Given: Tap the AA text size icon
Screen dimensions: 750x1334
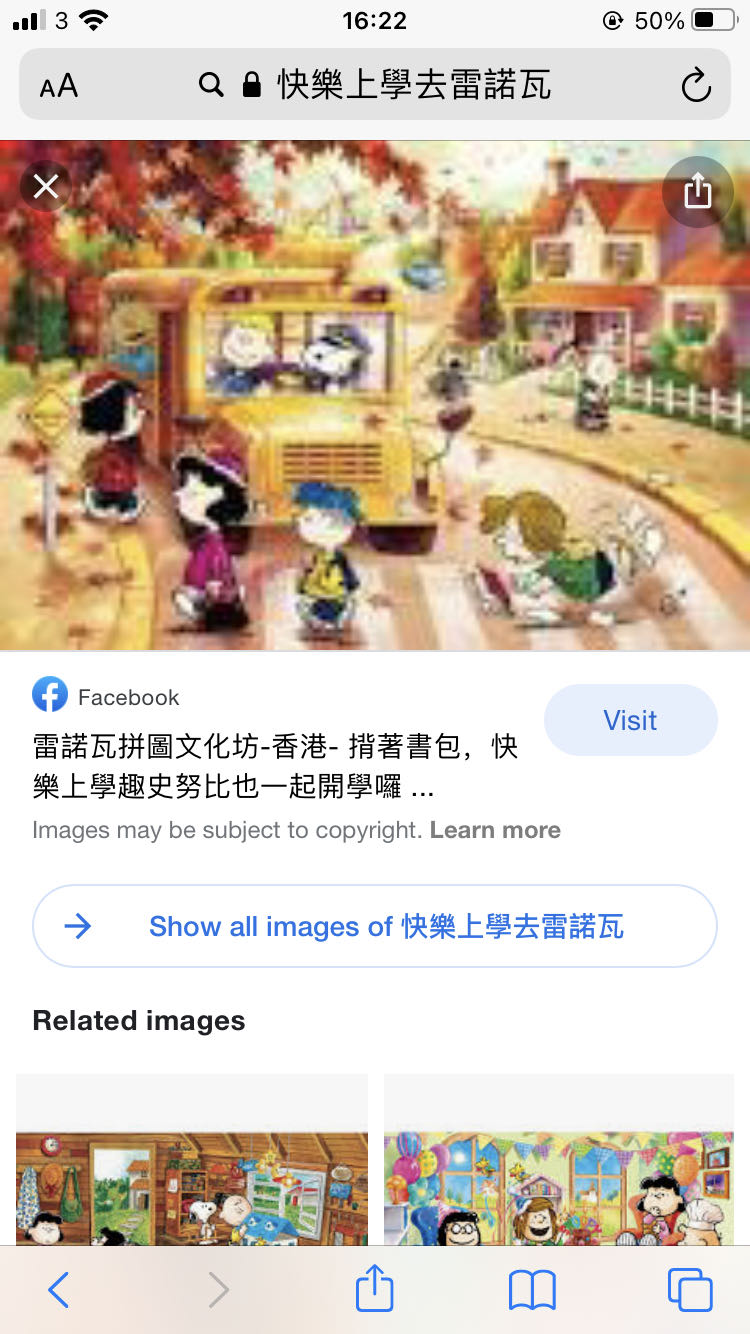Looking at the screenshot, I should click(x=57, y=86).
